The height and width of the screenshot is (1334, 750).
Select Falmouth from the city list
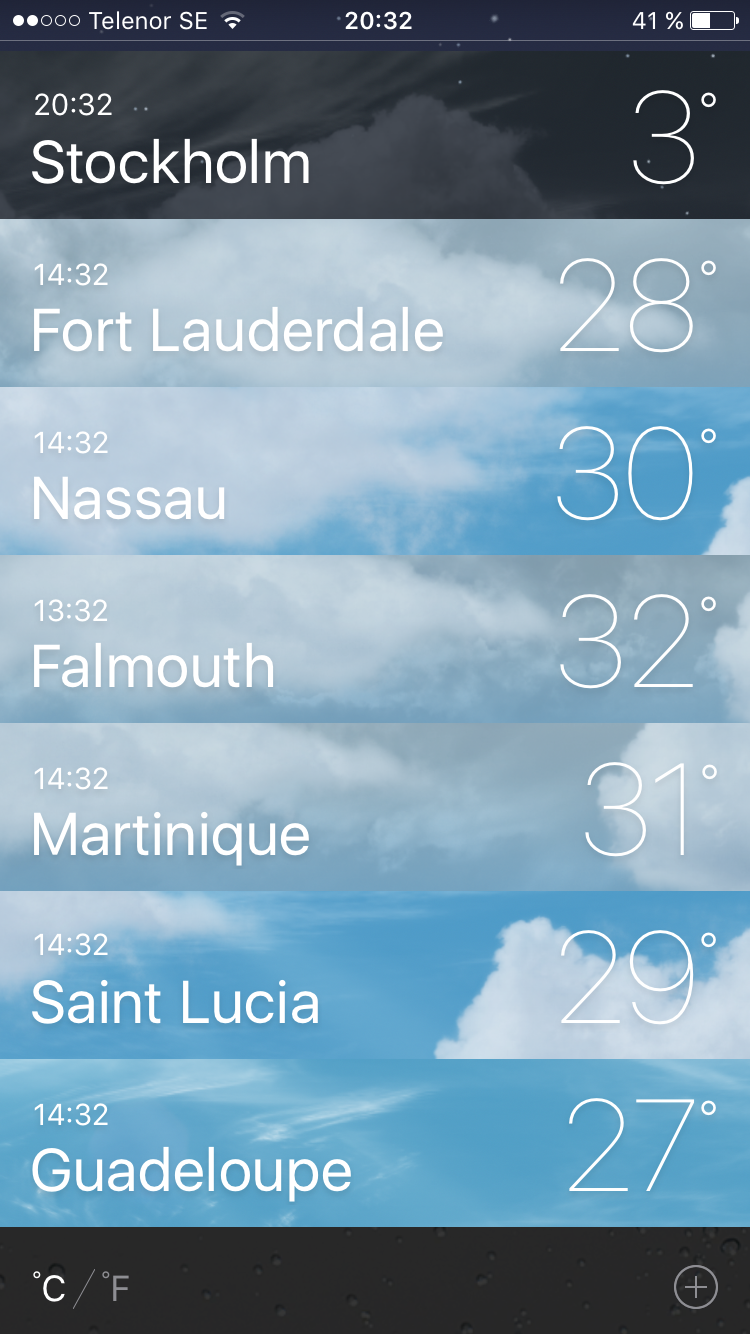[375, 639]
